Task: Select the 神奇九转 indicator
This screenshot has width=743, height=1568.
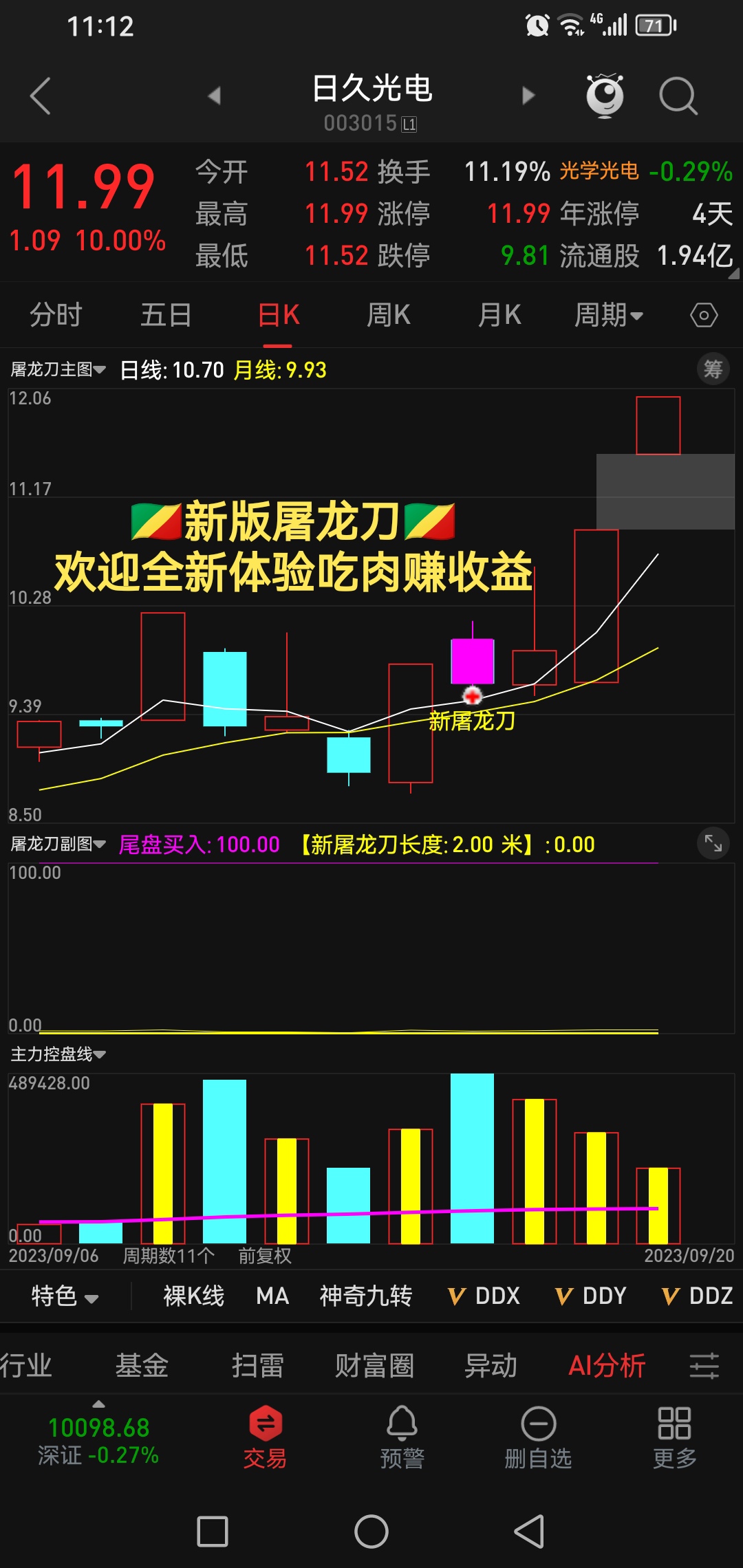Action: 366,1296
